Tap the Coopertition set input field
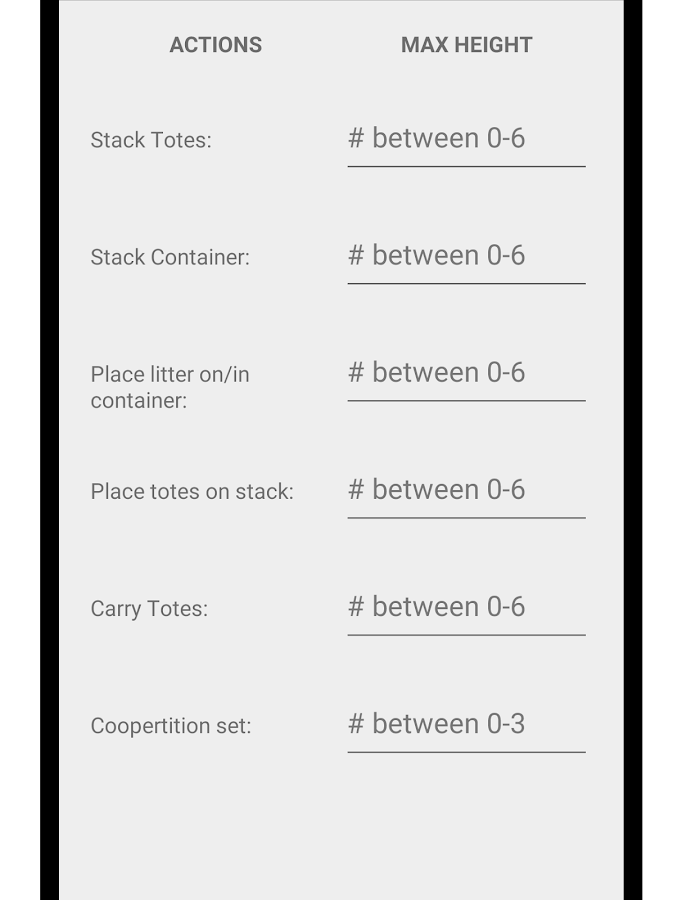The width and height of the screenshot is (682, 900). tap(466, 724)
